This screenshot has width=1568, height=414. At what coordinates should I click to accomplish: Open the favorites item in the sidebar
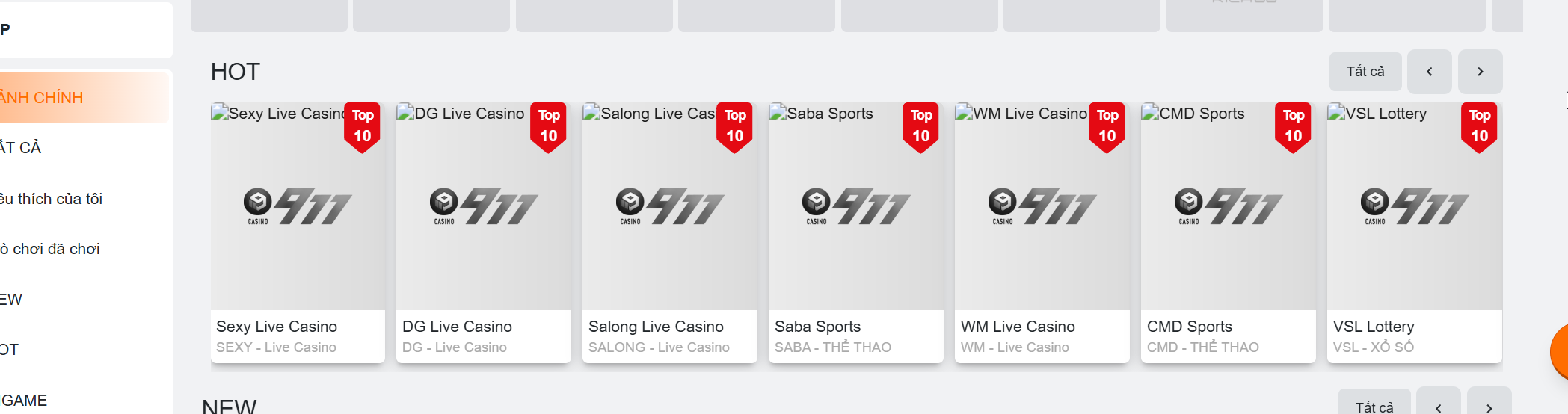(60, 199)
